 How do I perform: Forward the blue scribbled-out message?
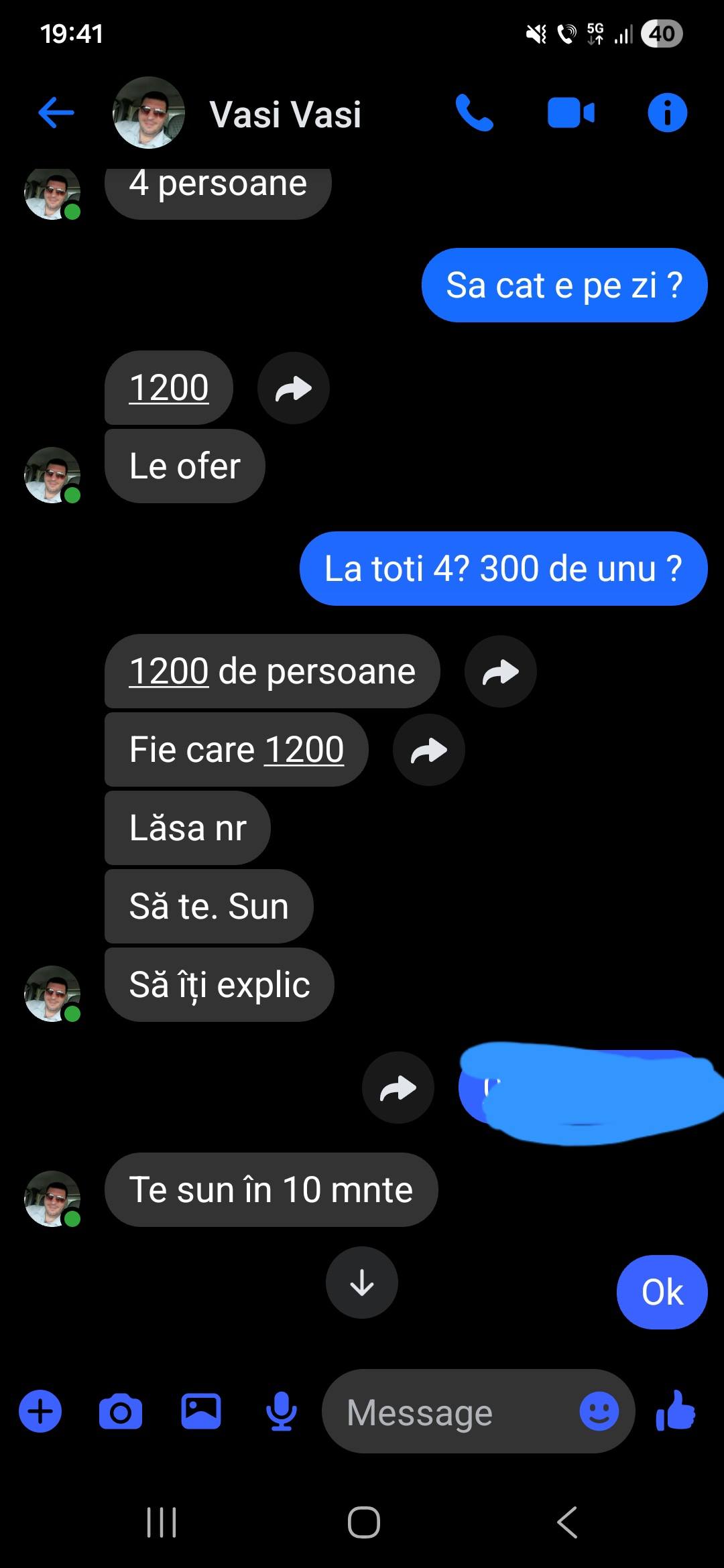pos(398,1088)
